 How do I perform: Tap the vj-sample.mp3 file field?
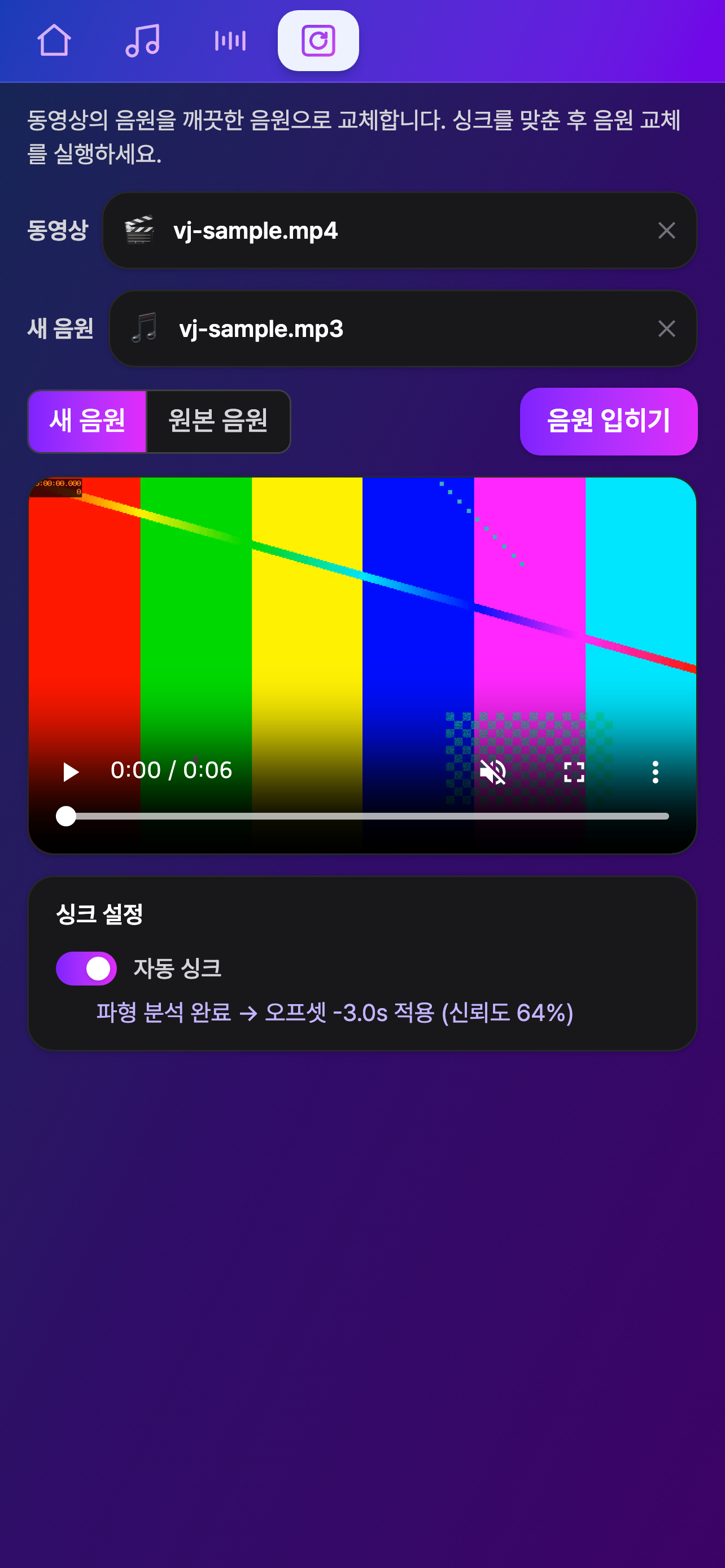click(403, 329)
